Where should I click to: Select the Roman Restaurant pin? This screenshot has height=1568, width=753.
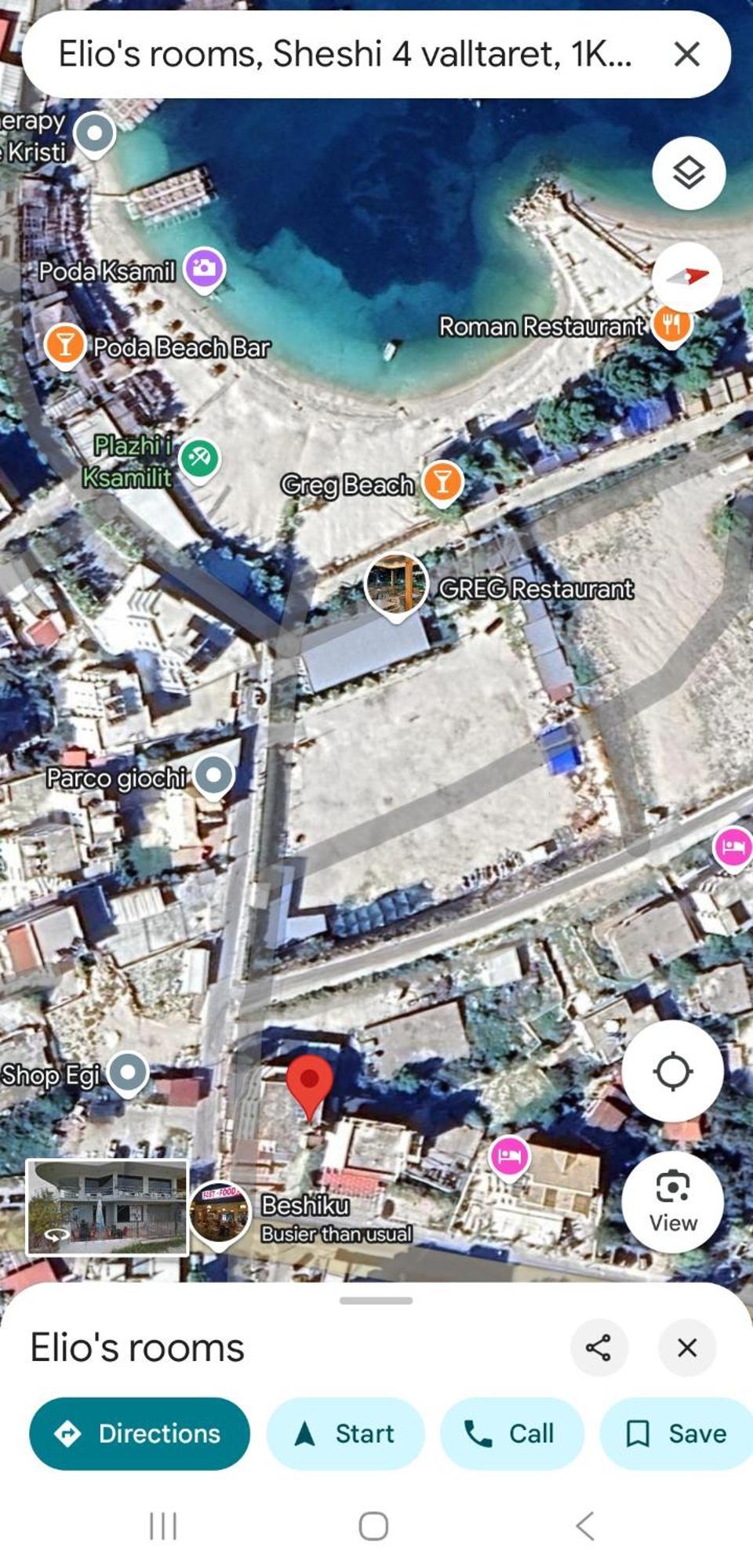[671, 323]
